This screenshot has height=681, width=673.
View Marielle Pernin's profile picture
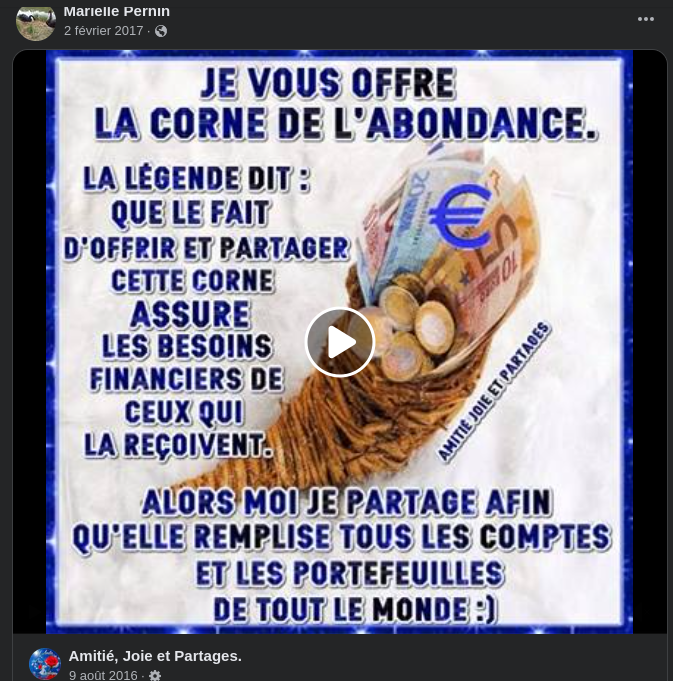[x=36, y=21]
